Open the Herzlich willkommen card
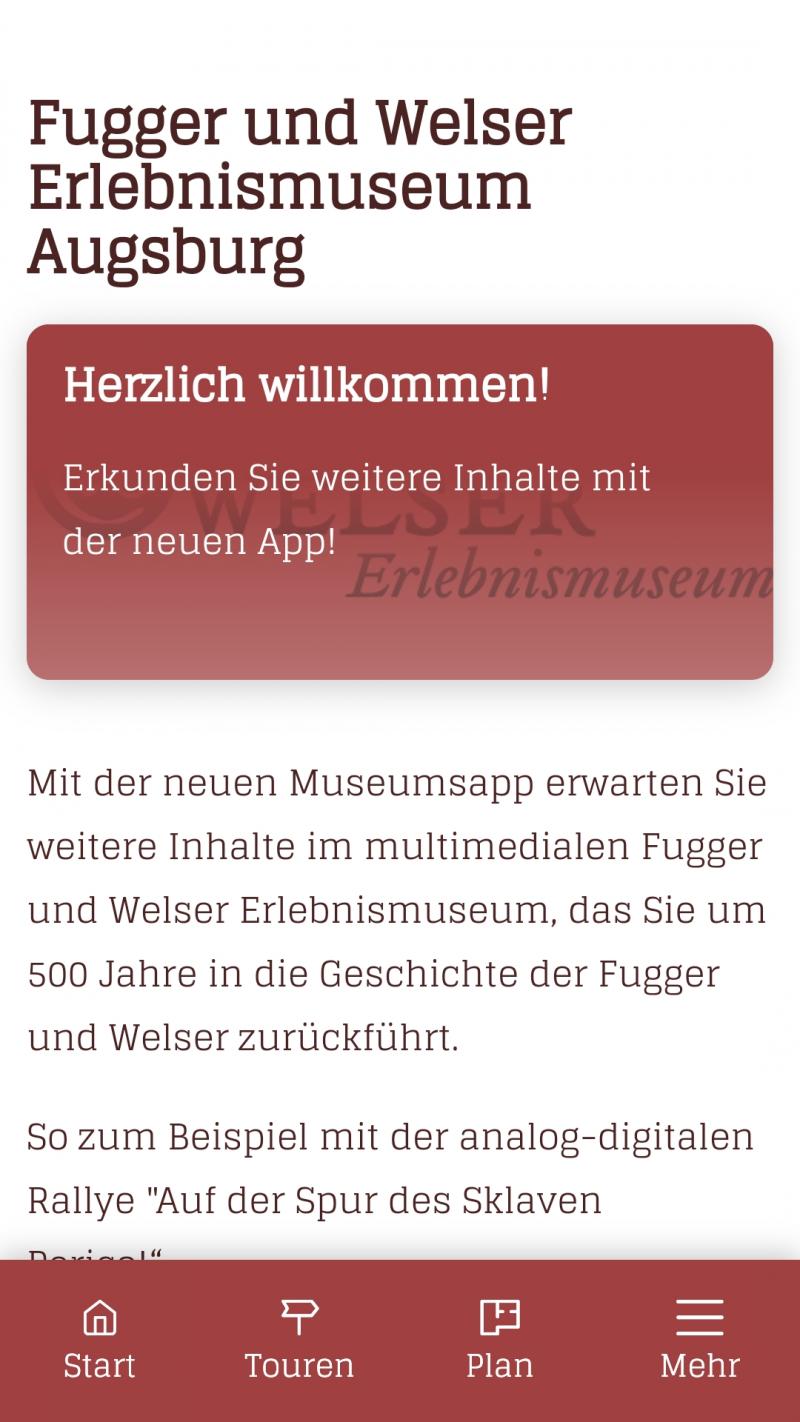The image size is (800, 1422). [x=400, y=502]
